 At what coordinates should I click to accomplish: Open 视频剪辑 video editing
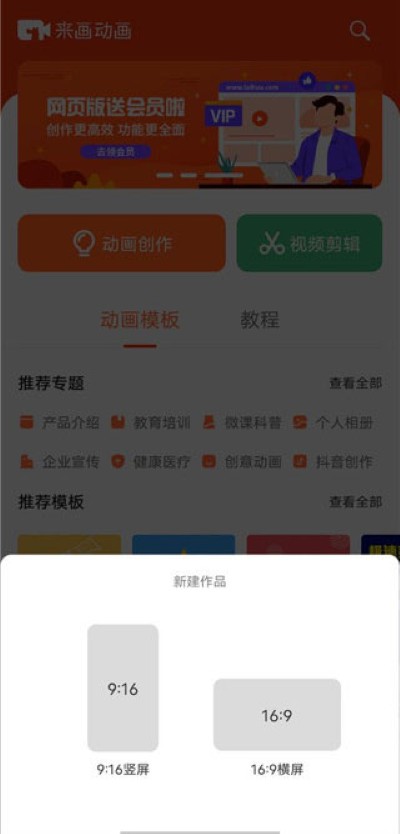click(310, 244)
